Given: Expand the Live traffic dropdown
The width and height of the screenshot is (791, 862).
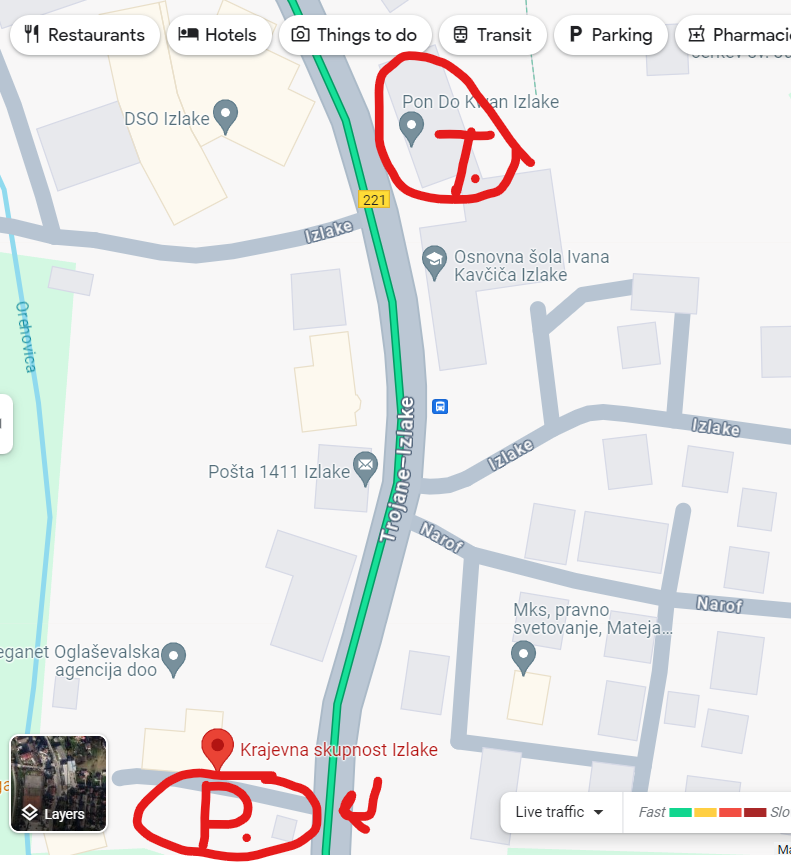Looking at the screenshot, I should tap(558, 812).
